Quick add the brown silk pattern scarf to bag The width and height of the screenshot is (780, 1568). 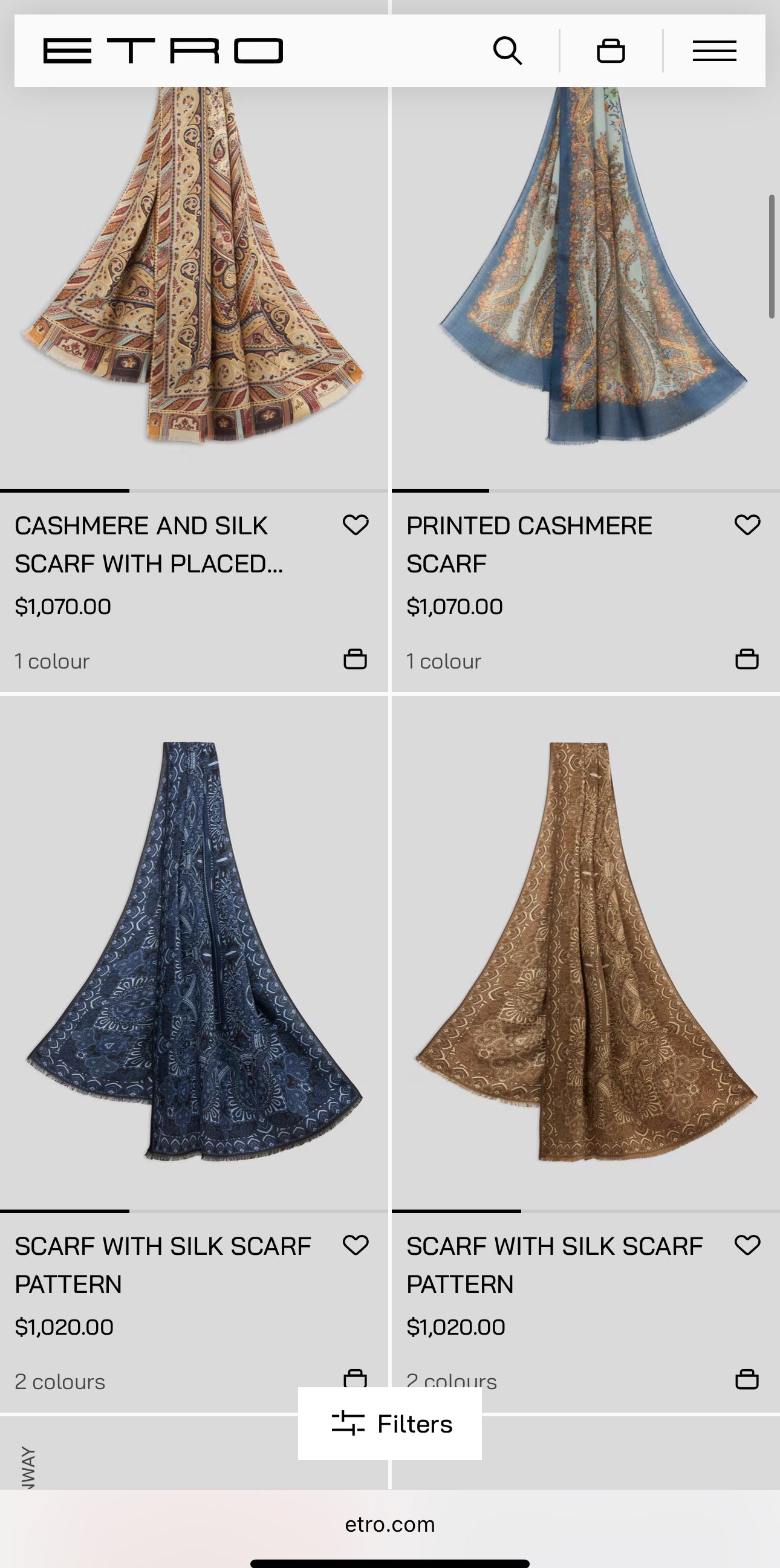(747, 1379)
